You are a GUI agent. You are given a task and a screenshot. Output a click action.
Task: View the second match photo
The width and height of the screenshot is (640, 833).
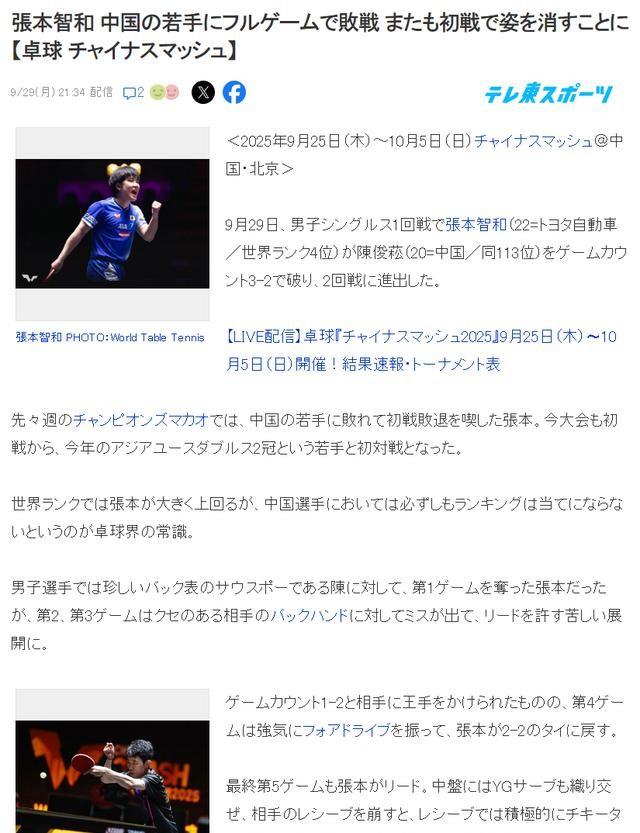coord(112,775)
